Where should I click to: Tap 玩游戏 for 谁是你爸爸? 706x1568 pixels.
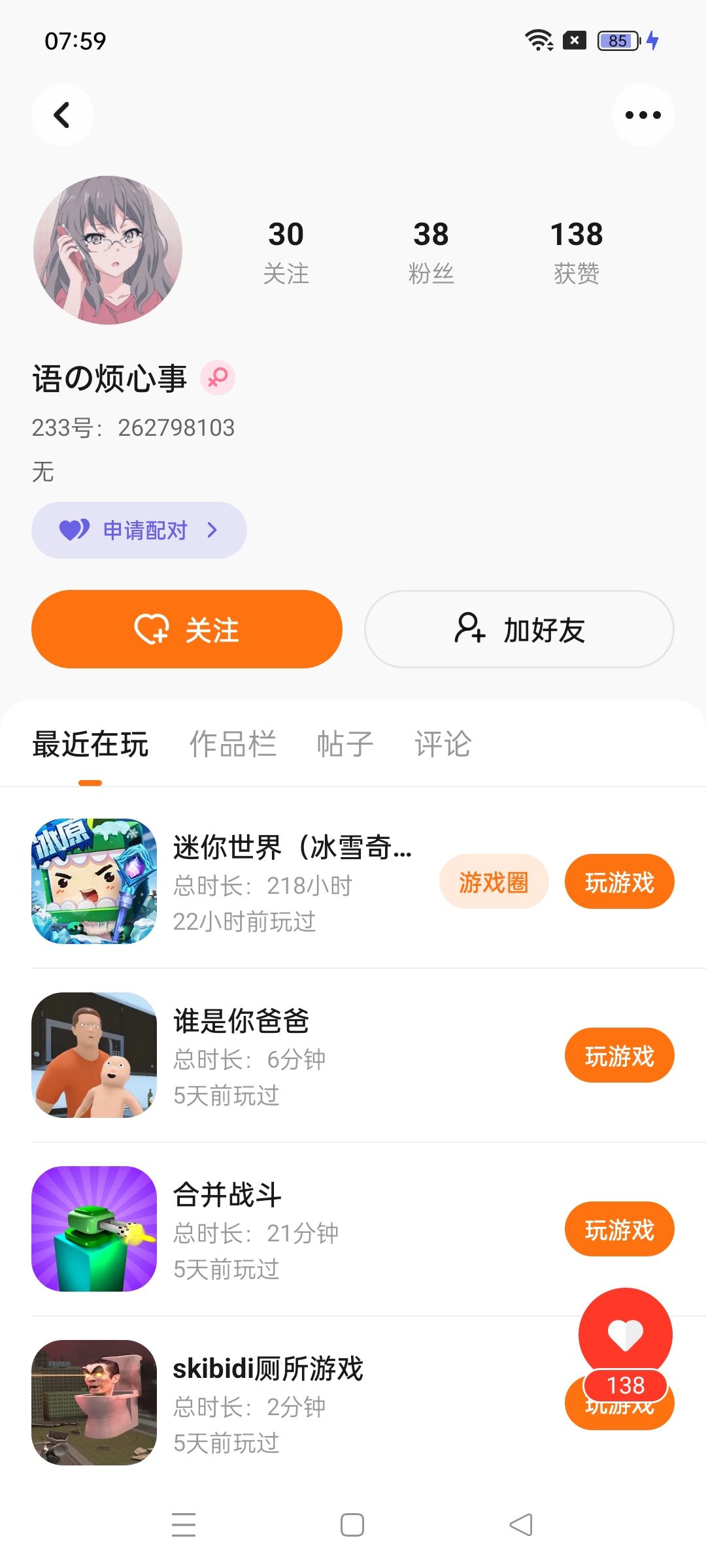(619, 1056)
